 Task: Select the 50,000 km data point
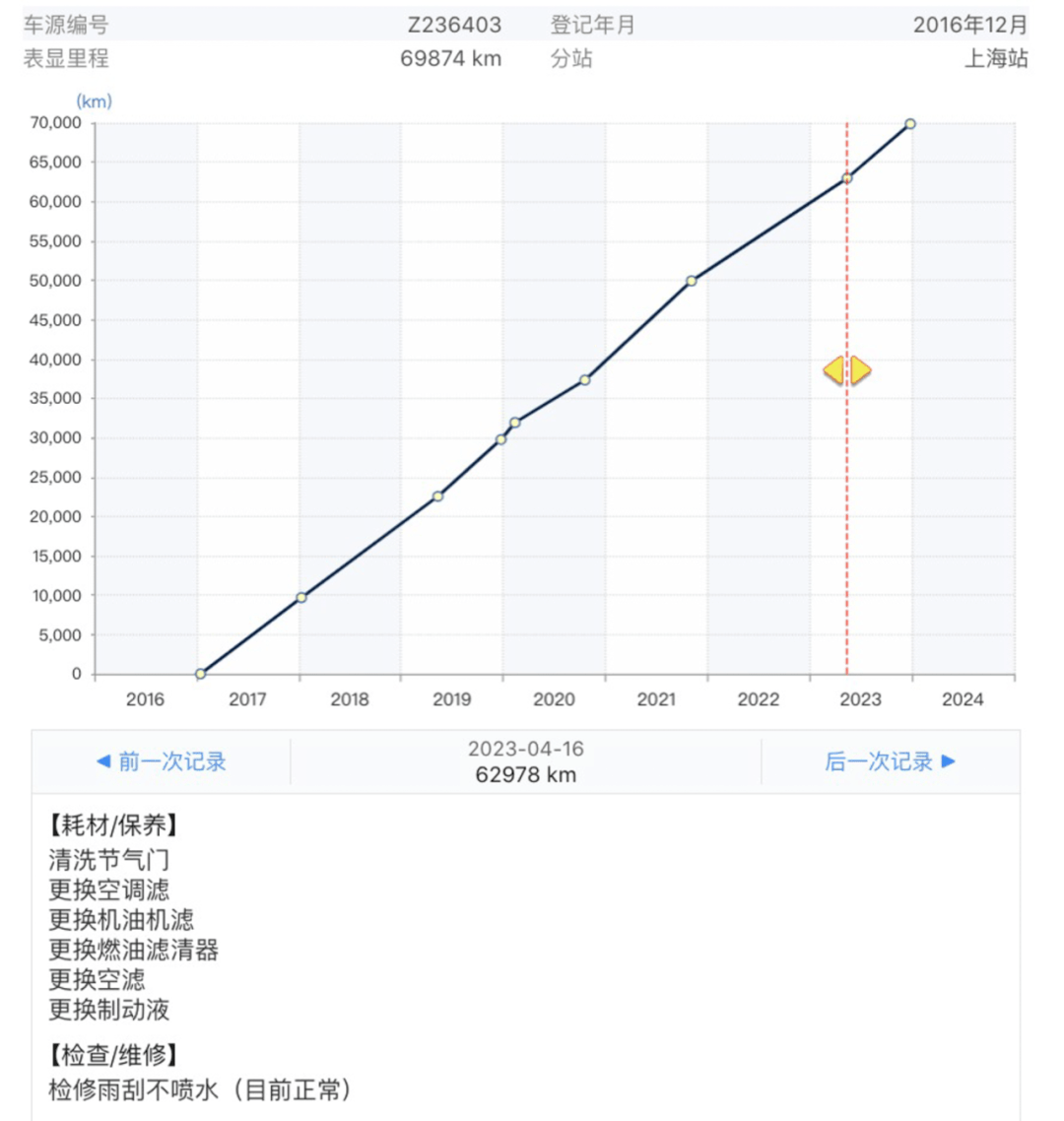coord(692,281)
